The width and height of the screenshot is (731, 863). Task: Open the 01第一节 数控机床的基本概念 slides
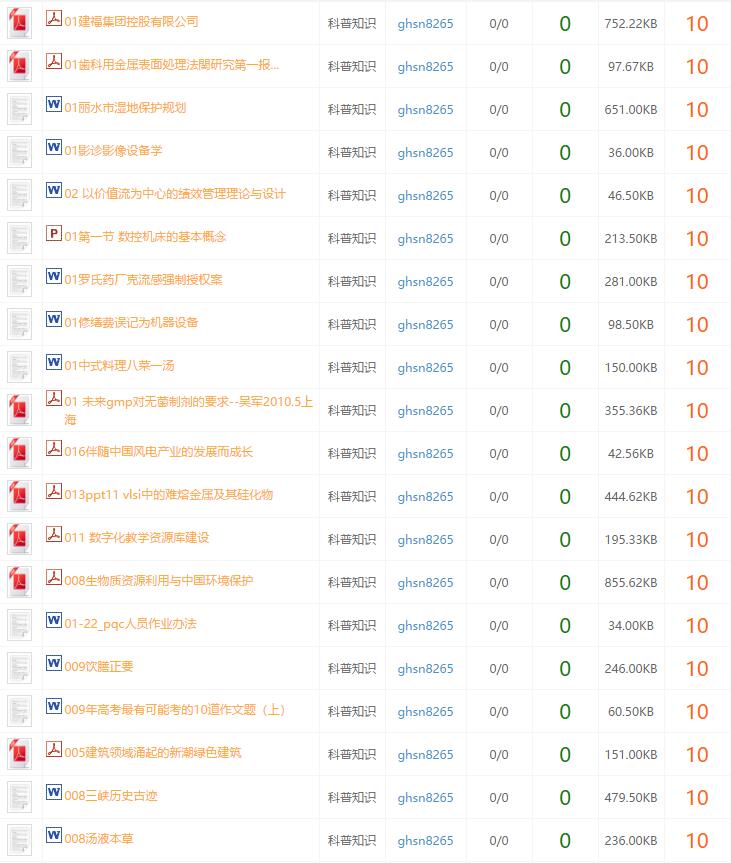point(145,237)
